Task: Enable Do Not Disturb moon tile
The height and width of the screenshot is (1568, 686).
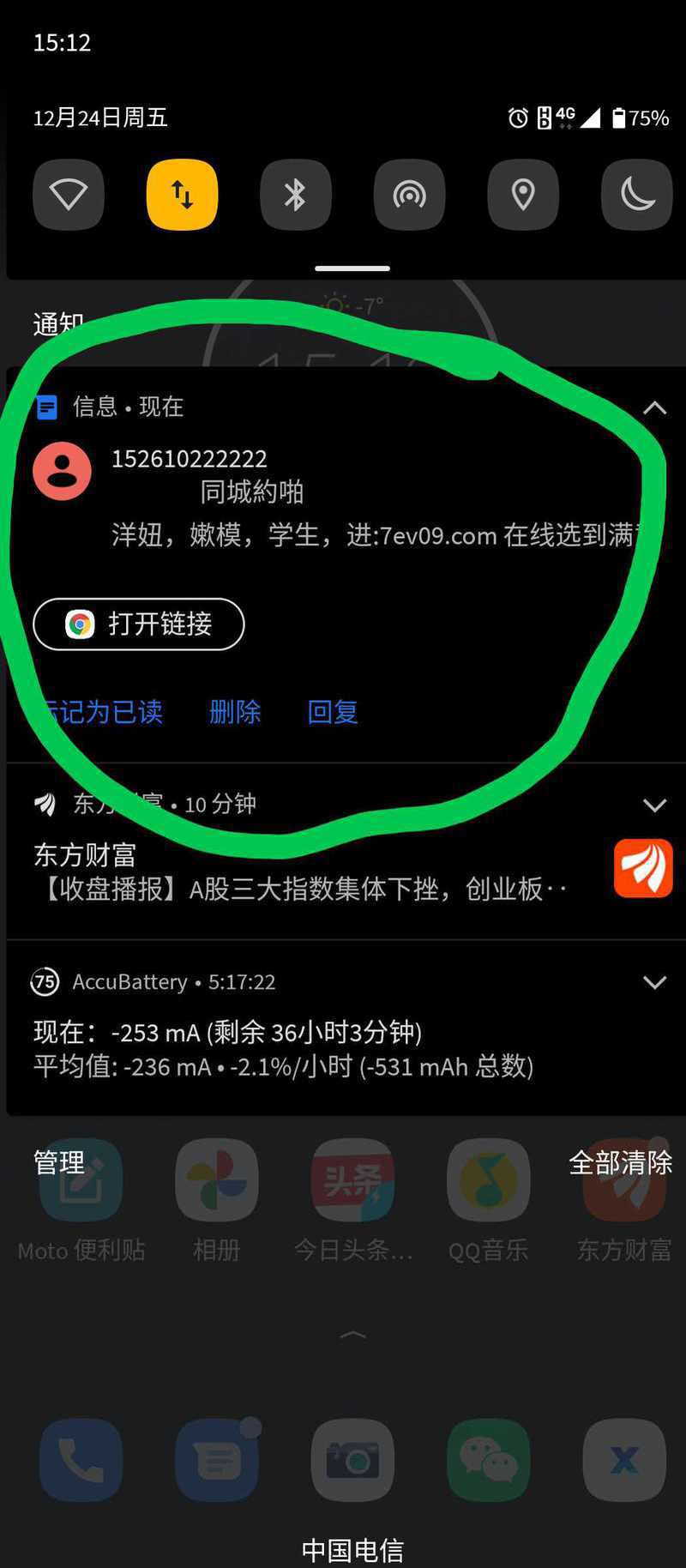Action: coord(636,195)
